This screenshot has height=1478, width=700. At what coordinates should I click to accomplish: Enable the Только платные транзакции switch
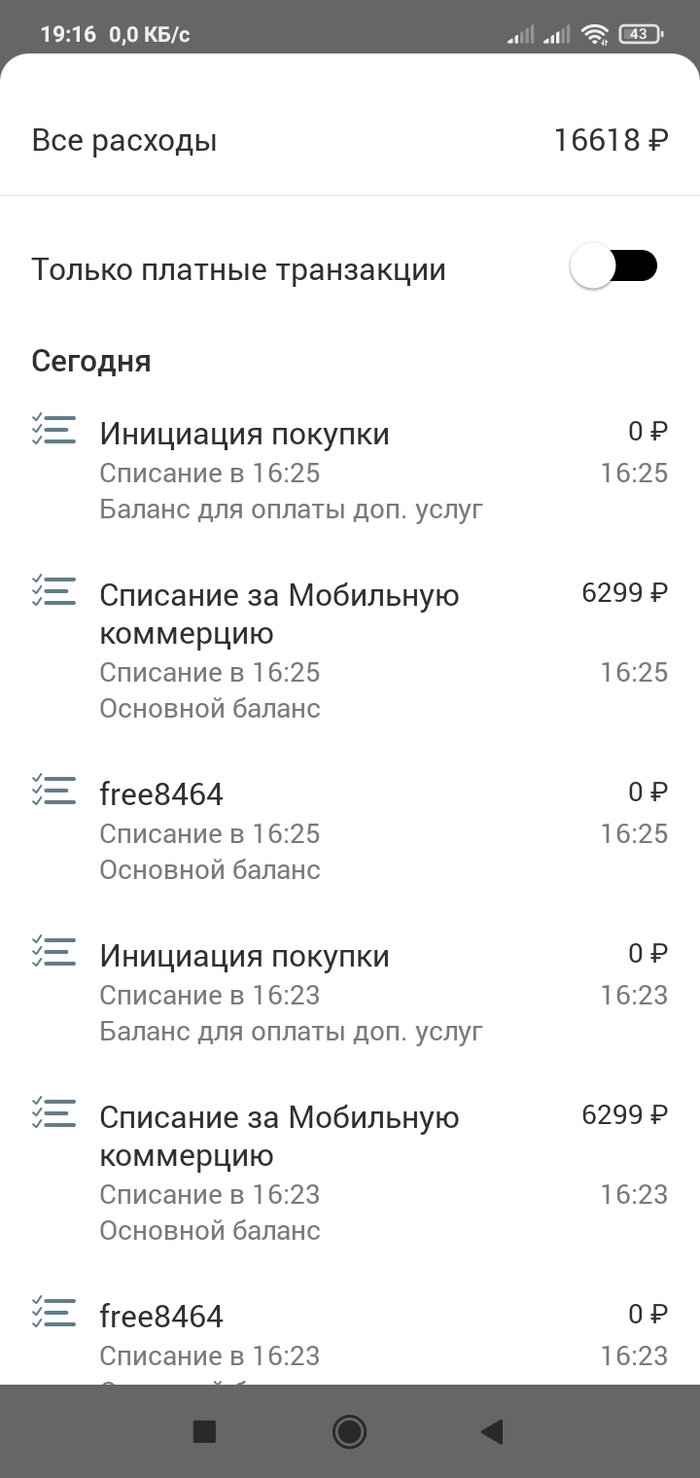tap(613, 268)
